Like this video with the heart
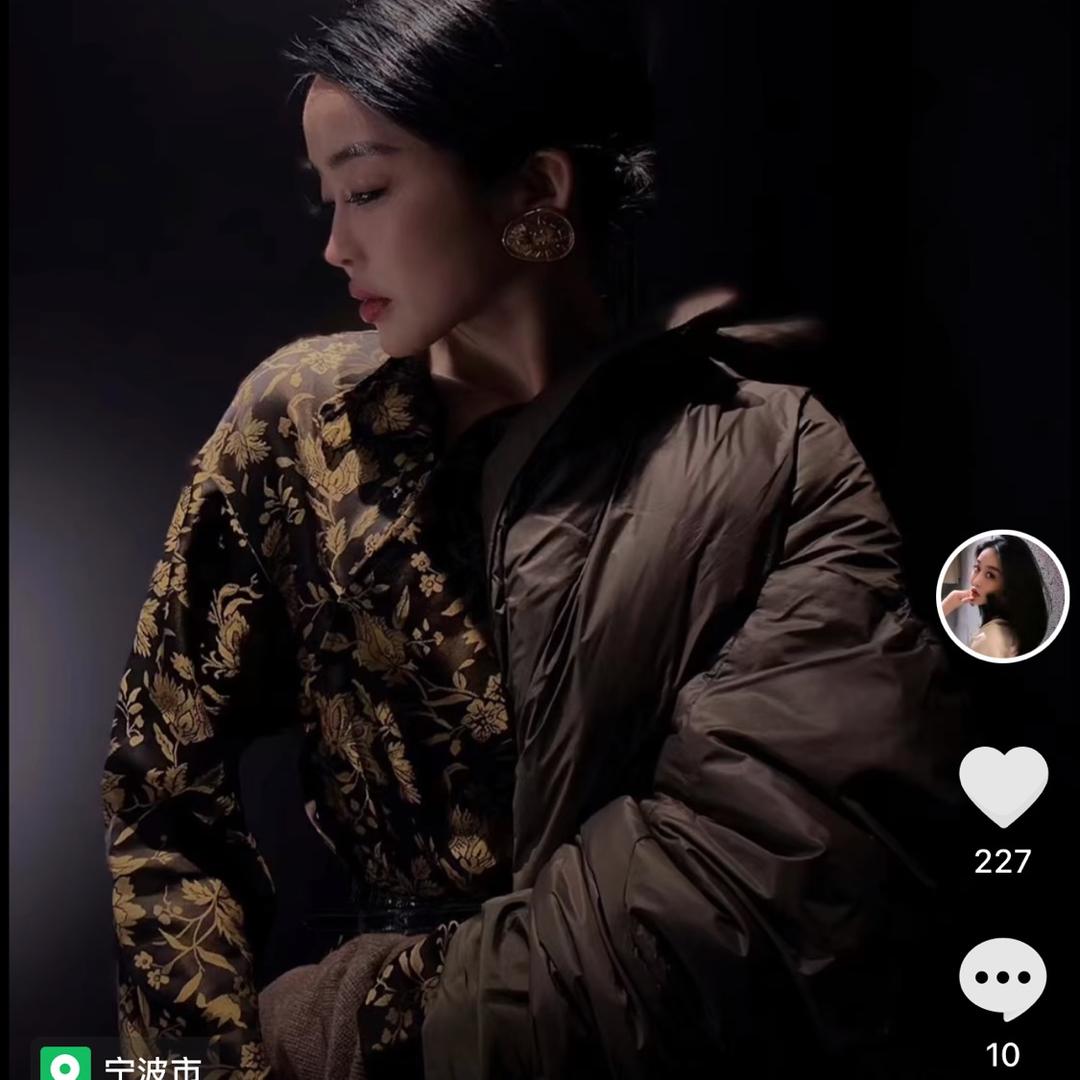 (1003, 786)
